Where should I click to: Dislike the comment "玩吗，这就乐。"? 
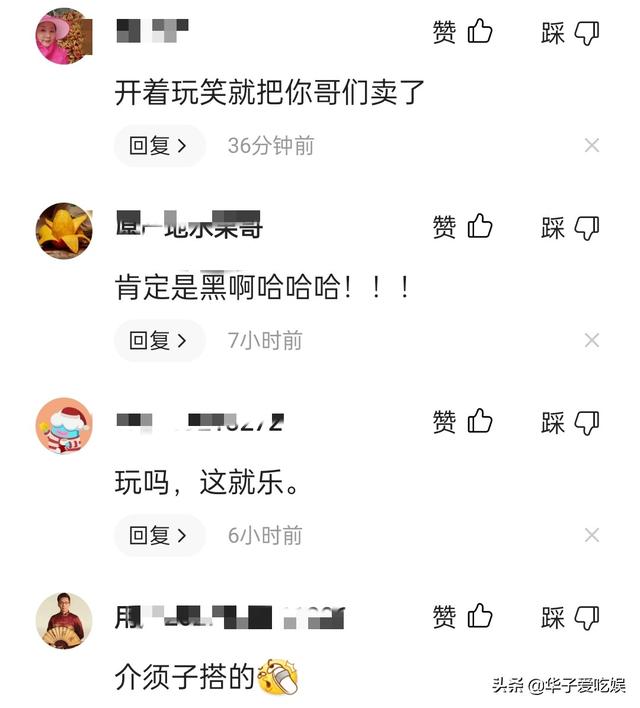click(571, 422)
